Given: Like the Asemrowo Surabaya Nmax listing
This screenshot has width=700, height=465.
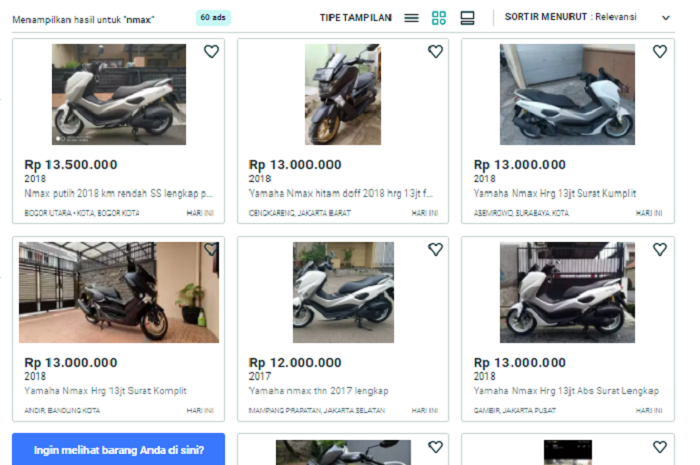Looking at the screenshot, I should pos(660,52).
